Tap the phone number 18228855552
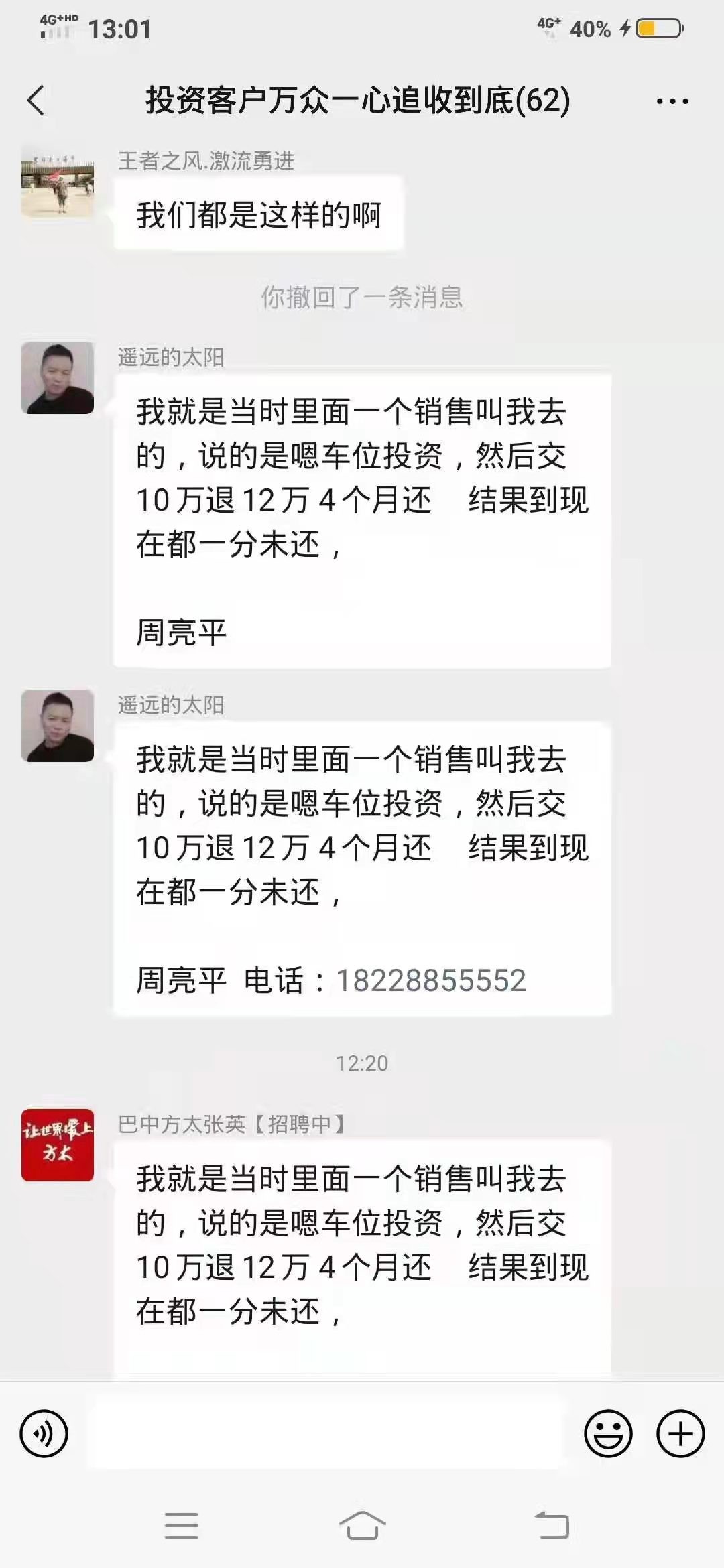This screenshot has height=1568, width=724. pos(431,980)
